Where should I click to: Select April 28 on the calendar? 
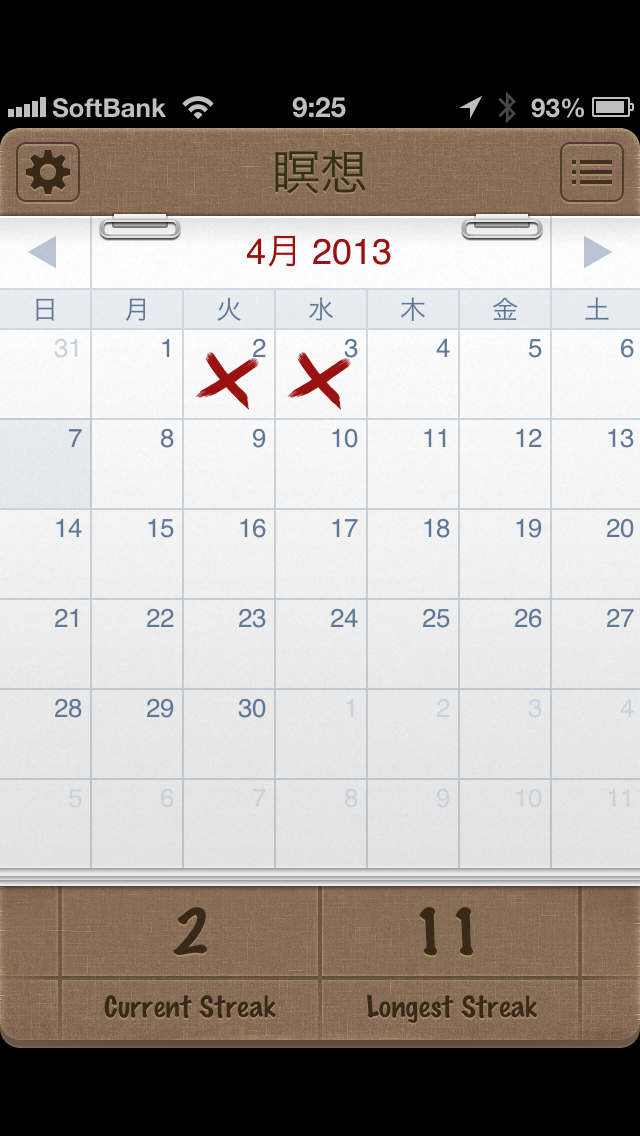click(x=45, y=734)
